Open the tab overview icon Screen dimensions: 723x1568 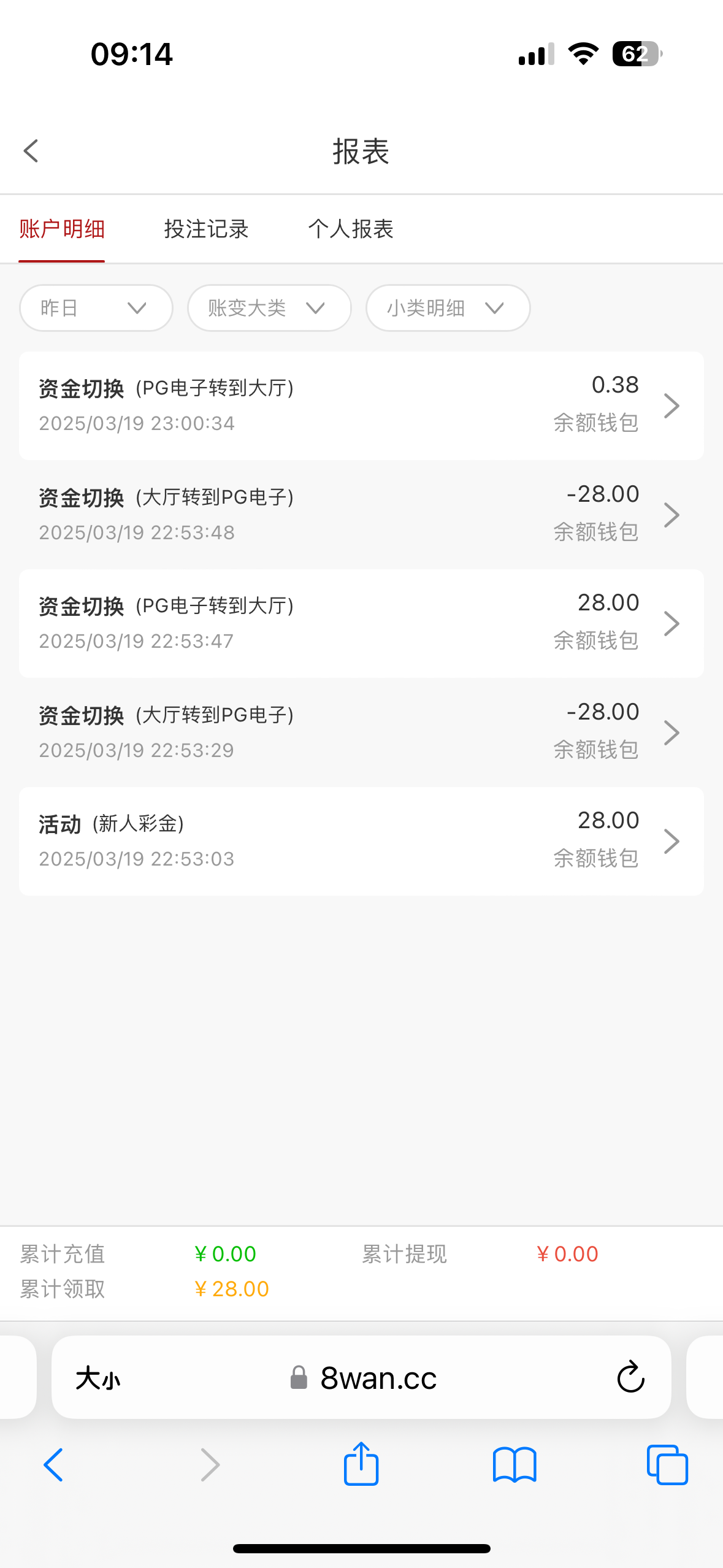pos(667,1465)
